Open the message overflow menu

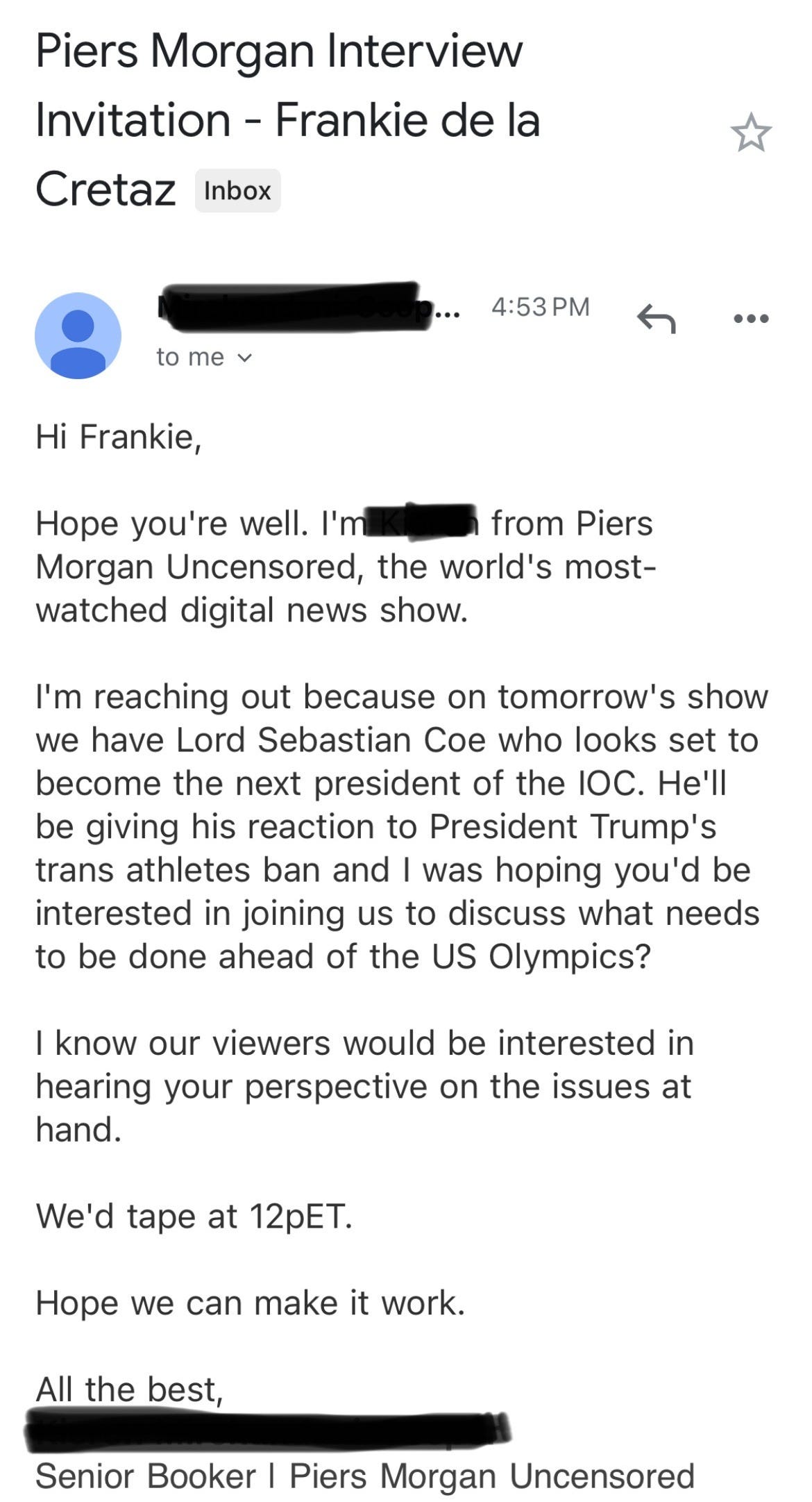pos(751,319)
